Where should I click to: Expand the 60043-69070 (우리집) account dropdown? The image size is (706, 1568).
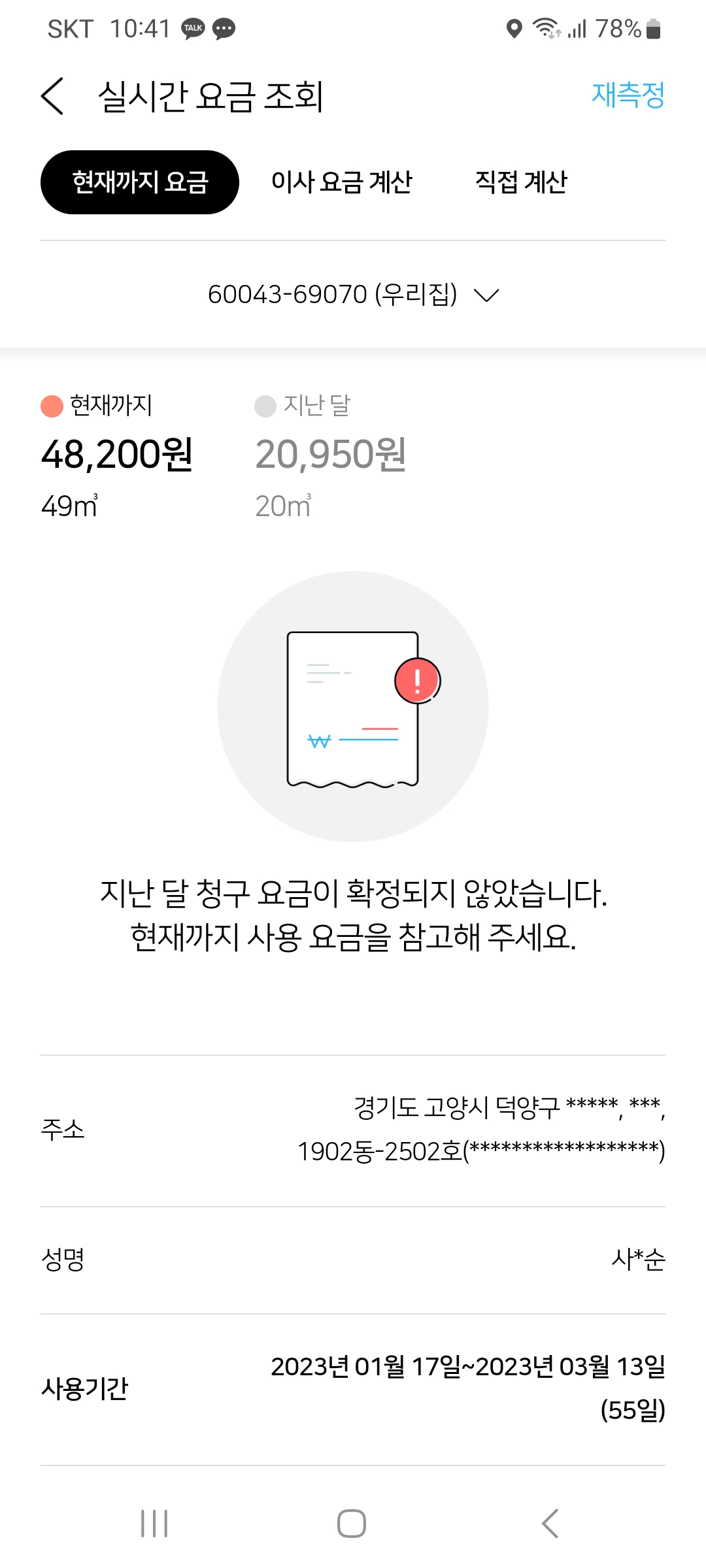[353, 295]
